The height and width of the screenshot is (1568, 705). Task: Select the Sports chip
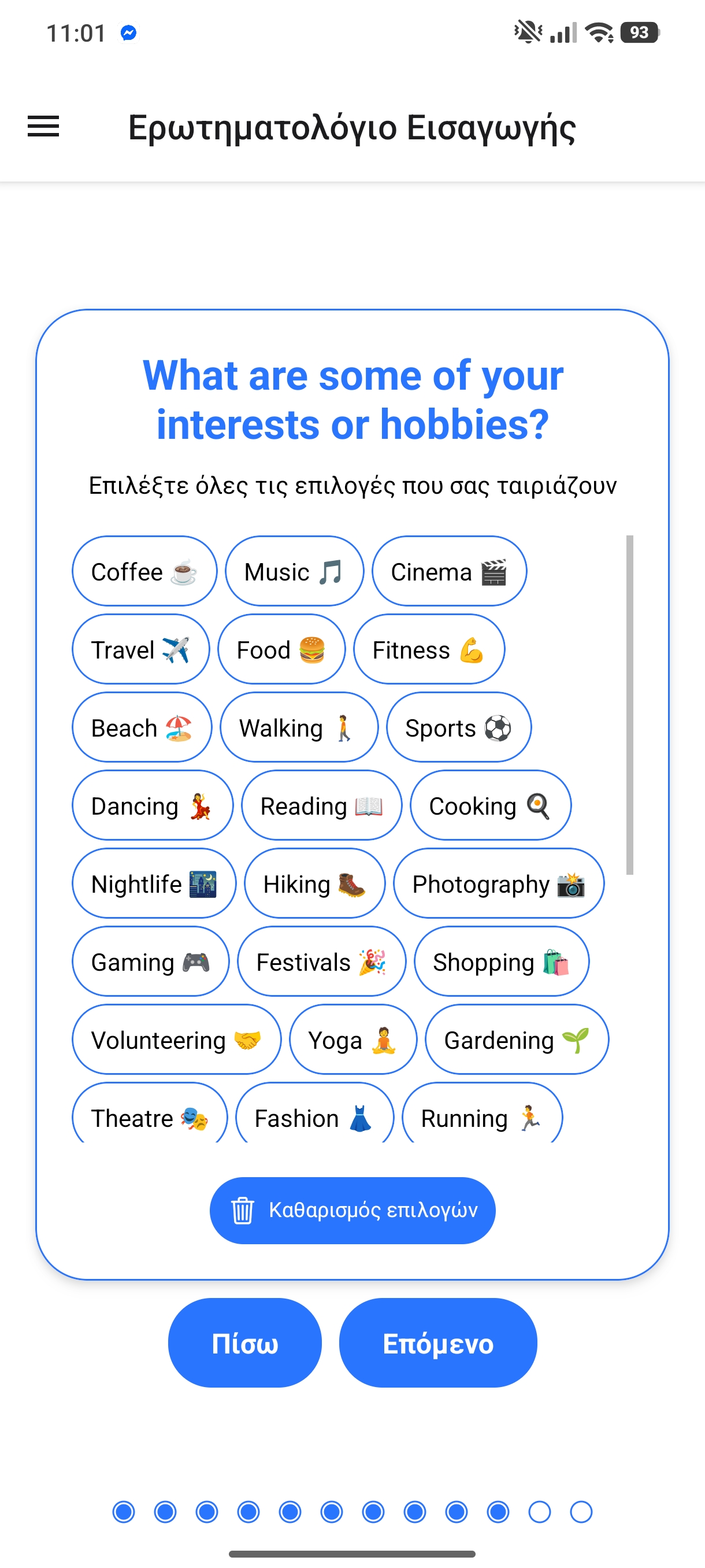pos(459,727)
